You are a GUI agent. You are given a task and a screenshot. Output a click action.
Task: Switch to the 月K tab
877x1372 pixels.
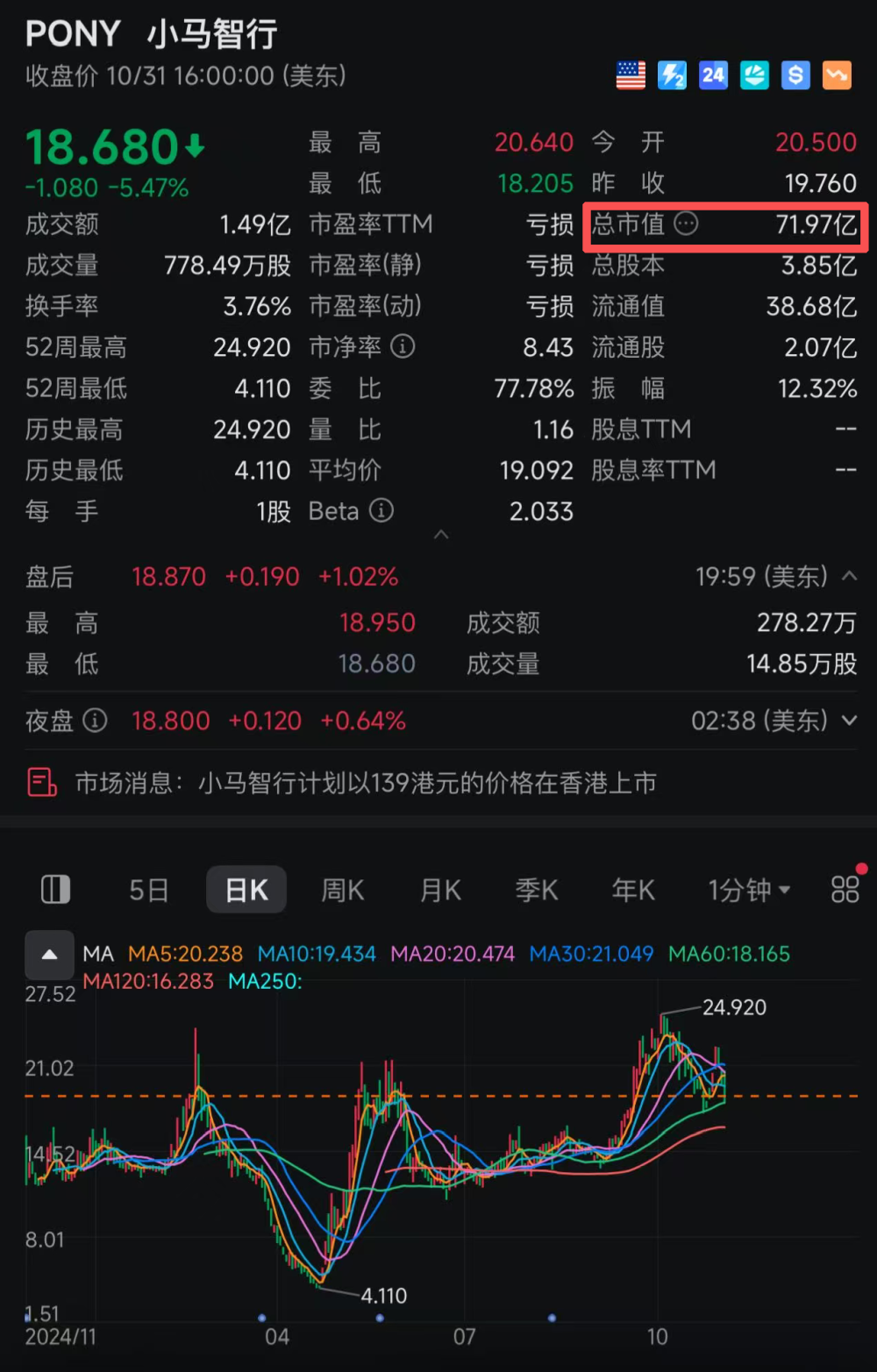[x=439, y=889]
